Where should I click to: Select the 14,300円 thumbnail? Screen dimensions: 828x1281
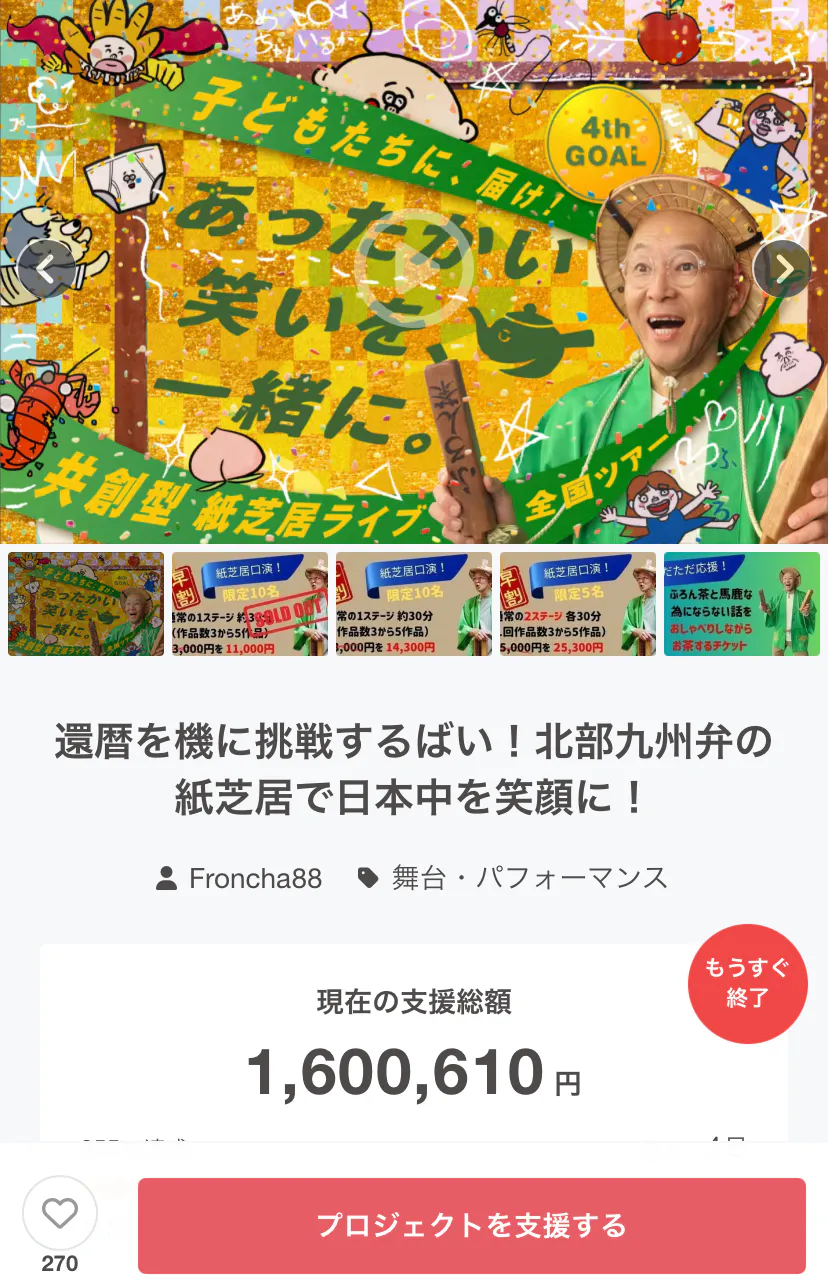tap(414, 604)
